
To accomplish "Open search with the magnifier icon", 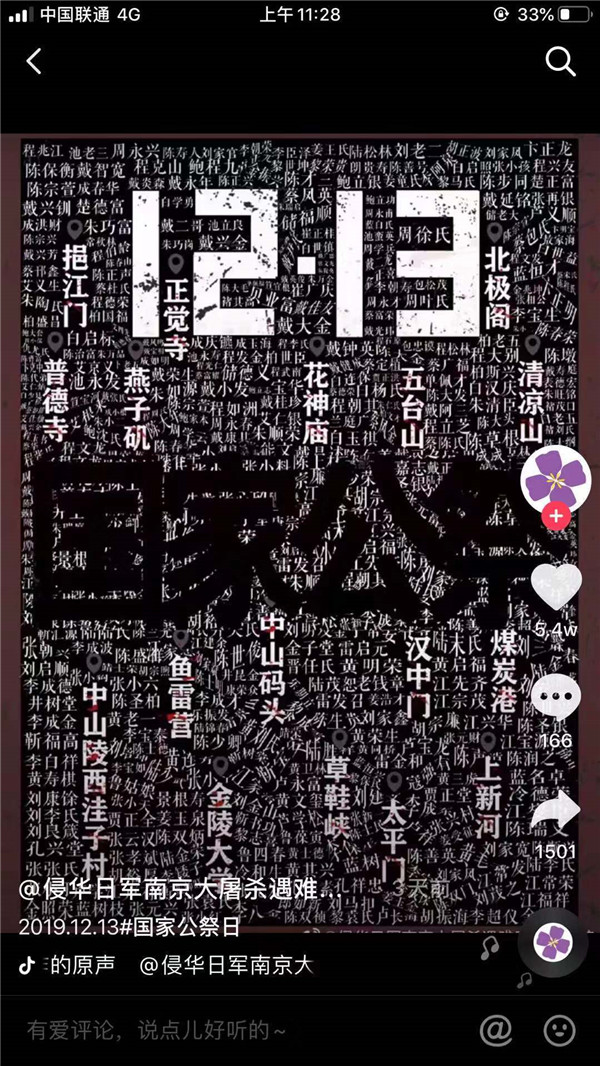I will tap(560, 61).
